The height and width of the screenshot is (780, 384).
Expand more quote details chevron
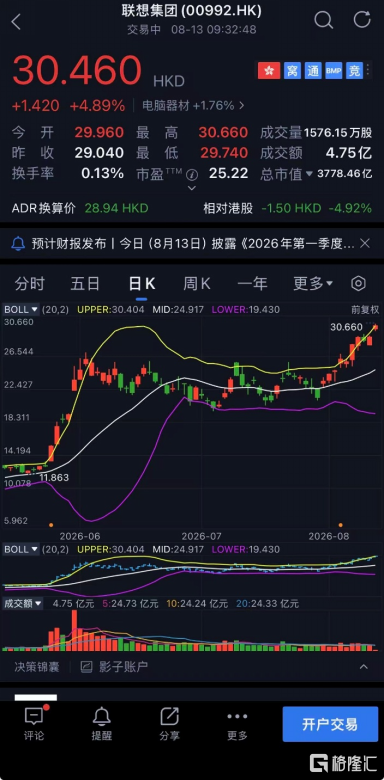(192, 189)
